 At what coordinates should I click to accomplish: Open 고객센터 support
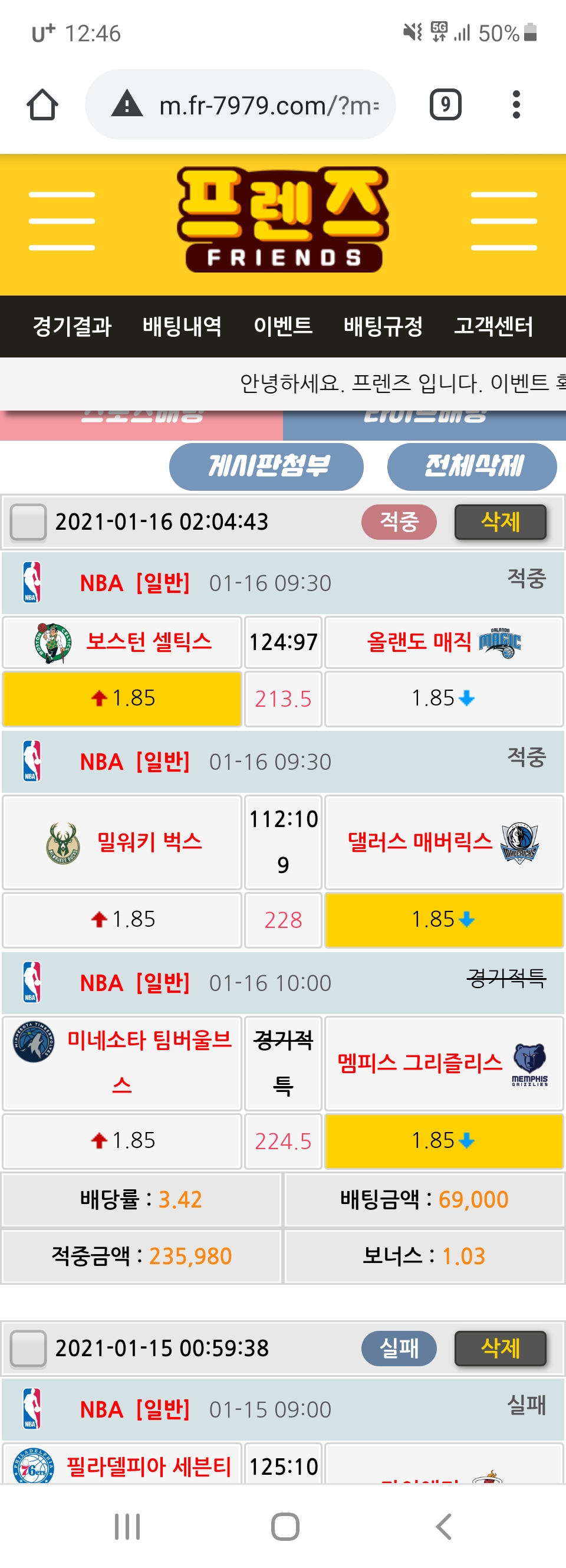pyautogui.click(x=493, y=326)
